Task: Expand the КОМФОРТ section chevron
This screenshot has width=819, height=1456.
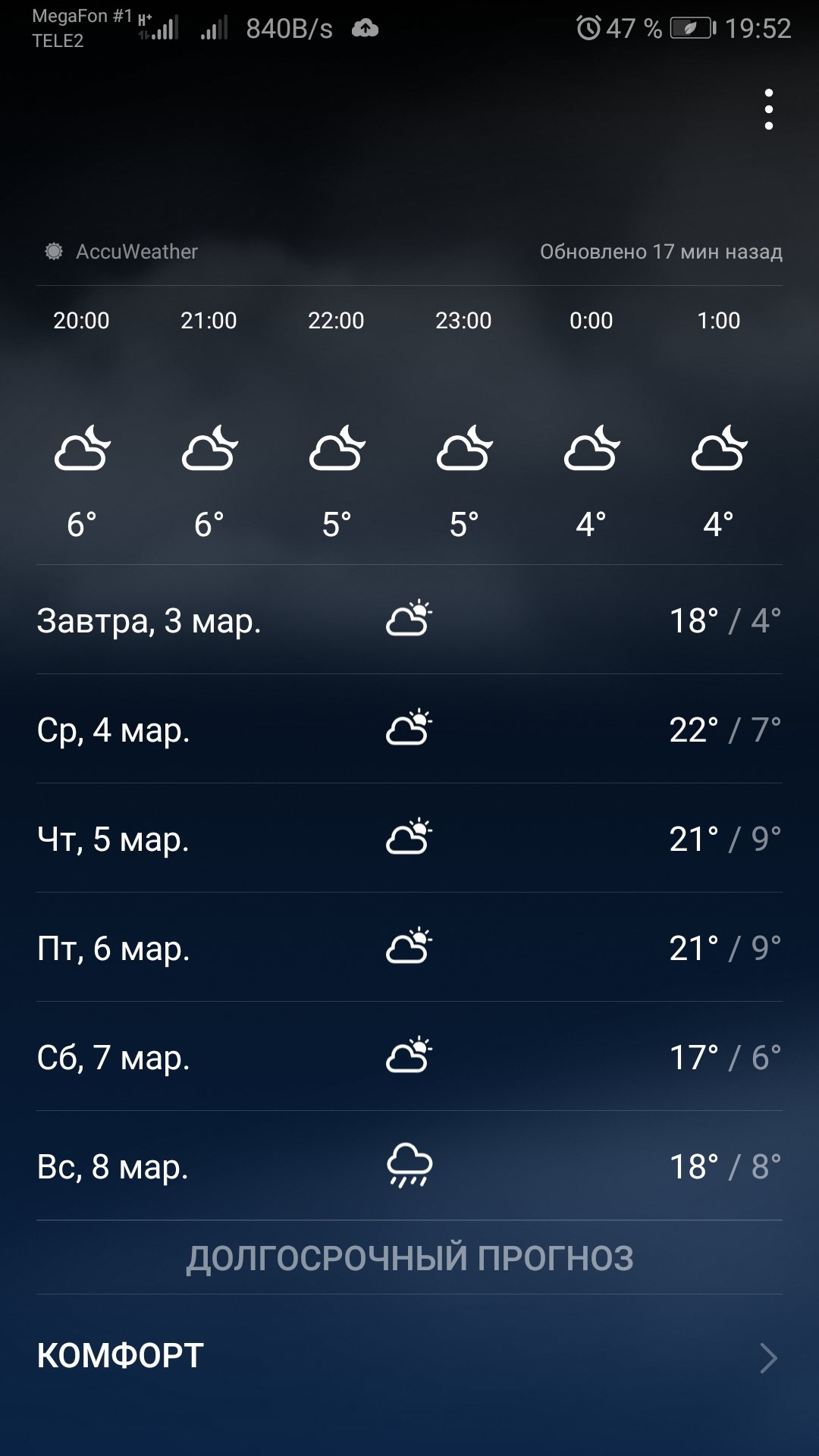Action: [768, 1357]
